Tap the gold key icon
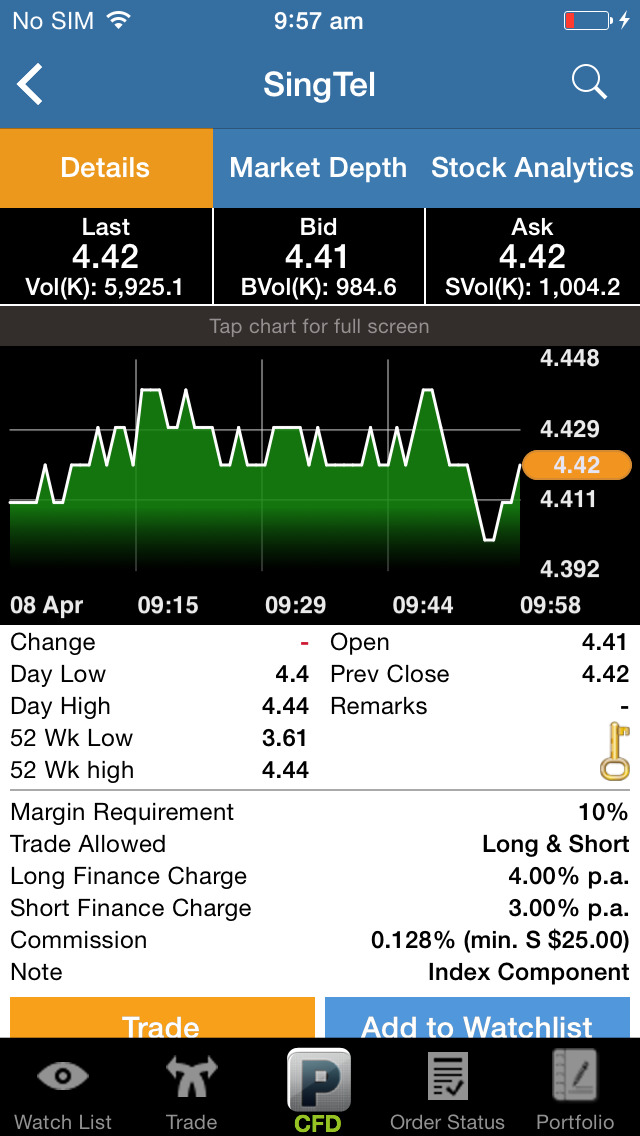This screenshot has height=1136, width=640. (x=615, y=751)
